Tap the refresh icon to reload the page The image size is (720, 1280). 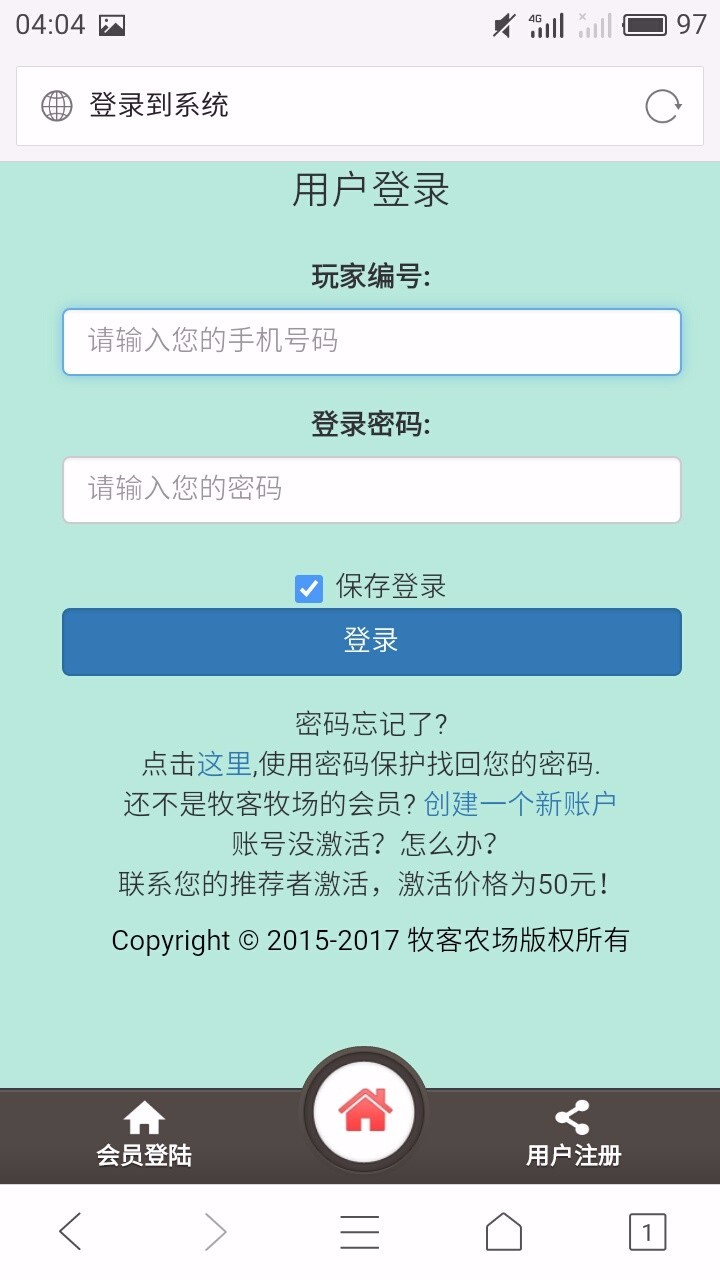pyautogui.click(x=663, y=104)
